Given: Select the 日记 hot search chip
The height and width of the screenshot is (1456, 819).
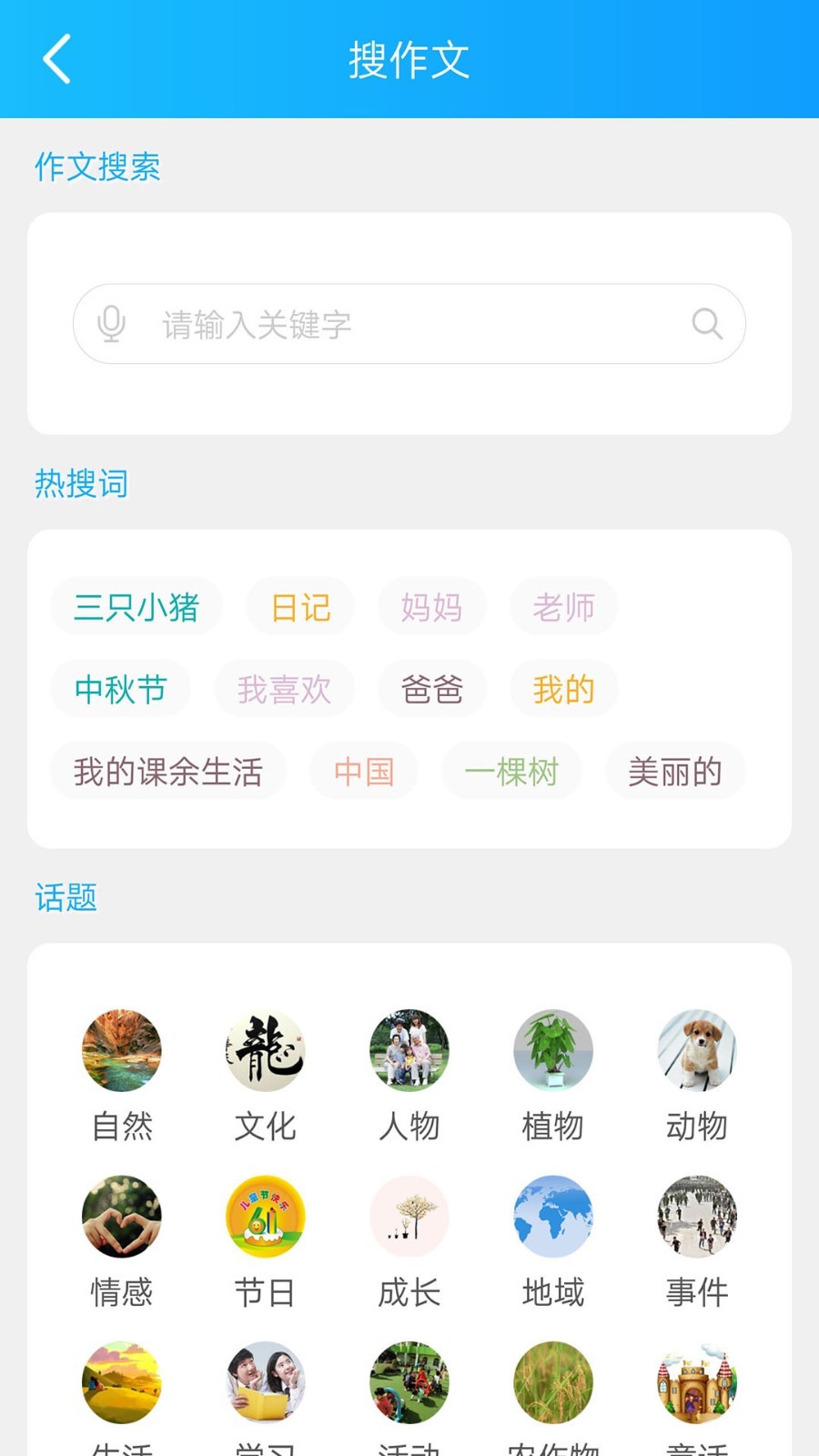Looking at the screenshot, I should click(x=300, y=607).
